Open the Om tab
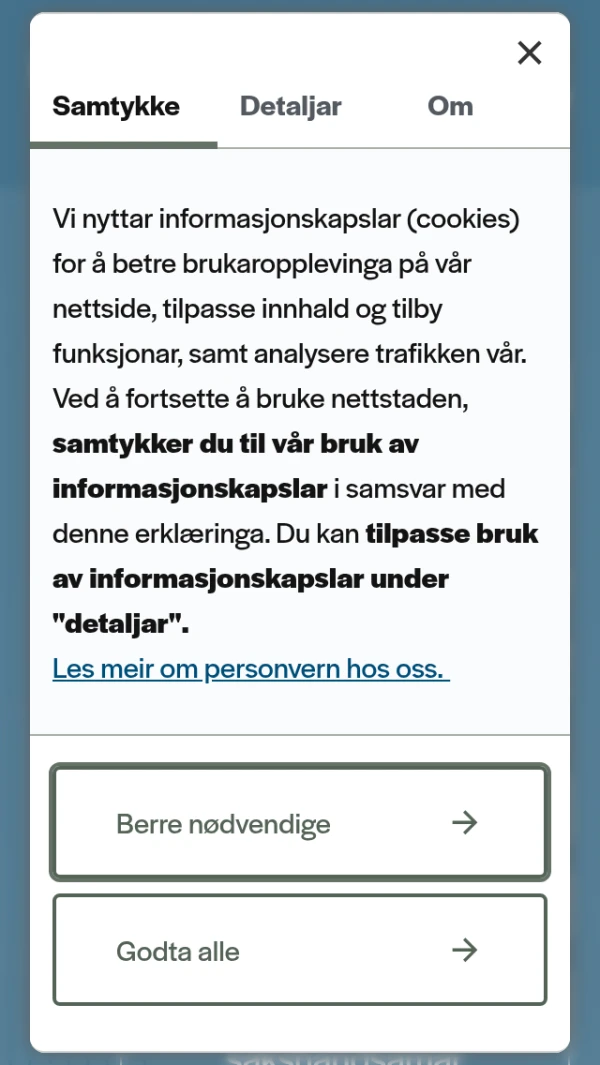 click(x=450, y=107)
